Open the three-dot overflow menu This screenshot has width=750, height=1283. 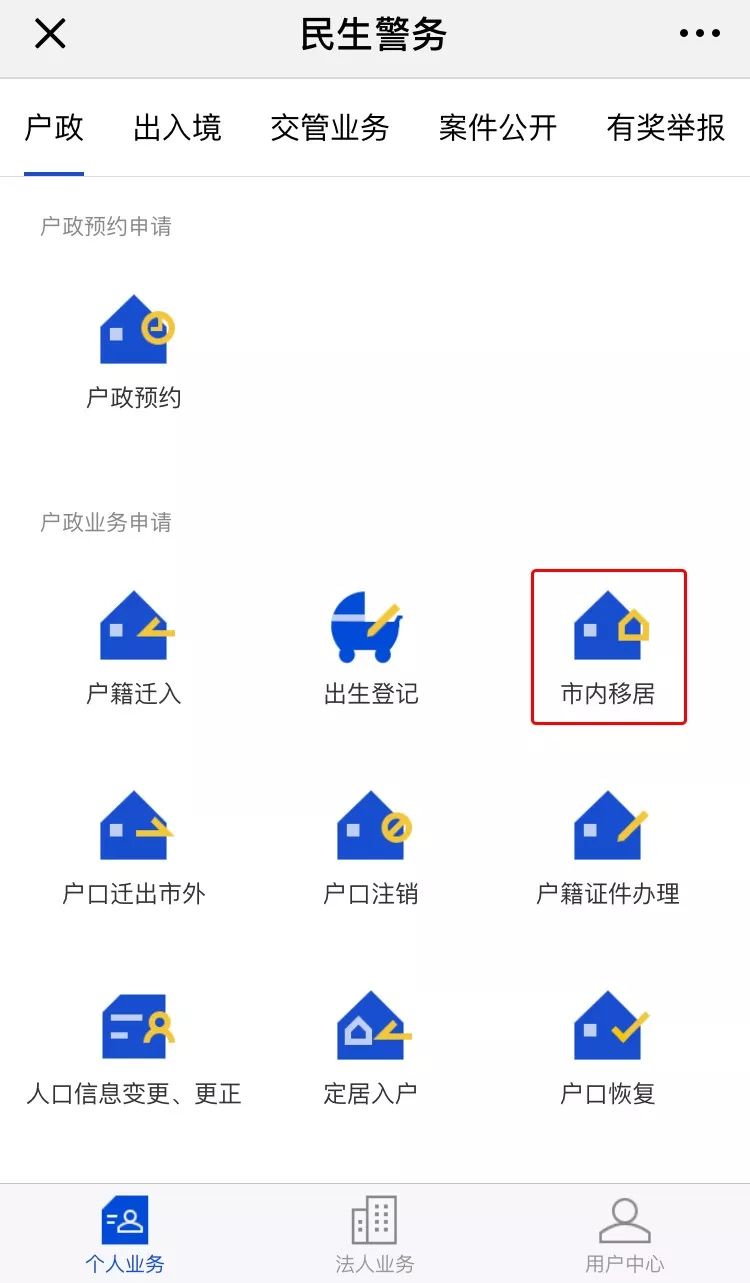click(699, 34)
